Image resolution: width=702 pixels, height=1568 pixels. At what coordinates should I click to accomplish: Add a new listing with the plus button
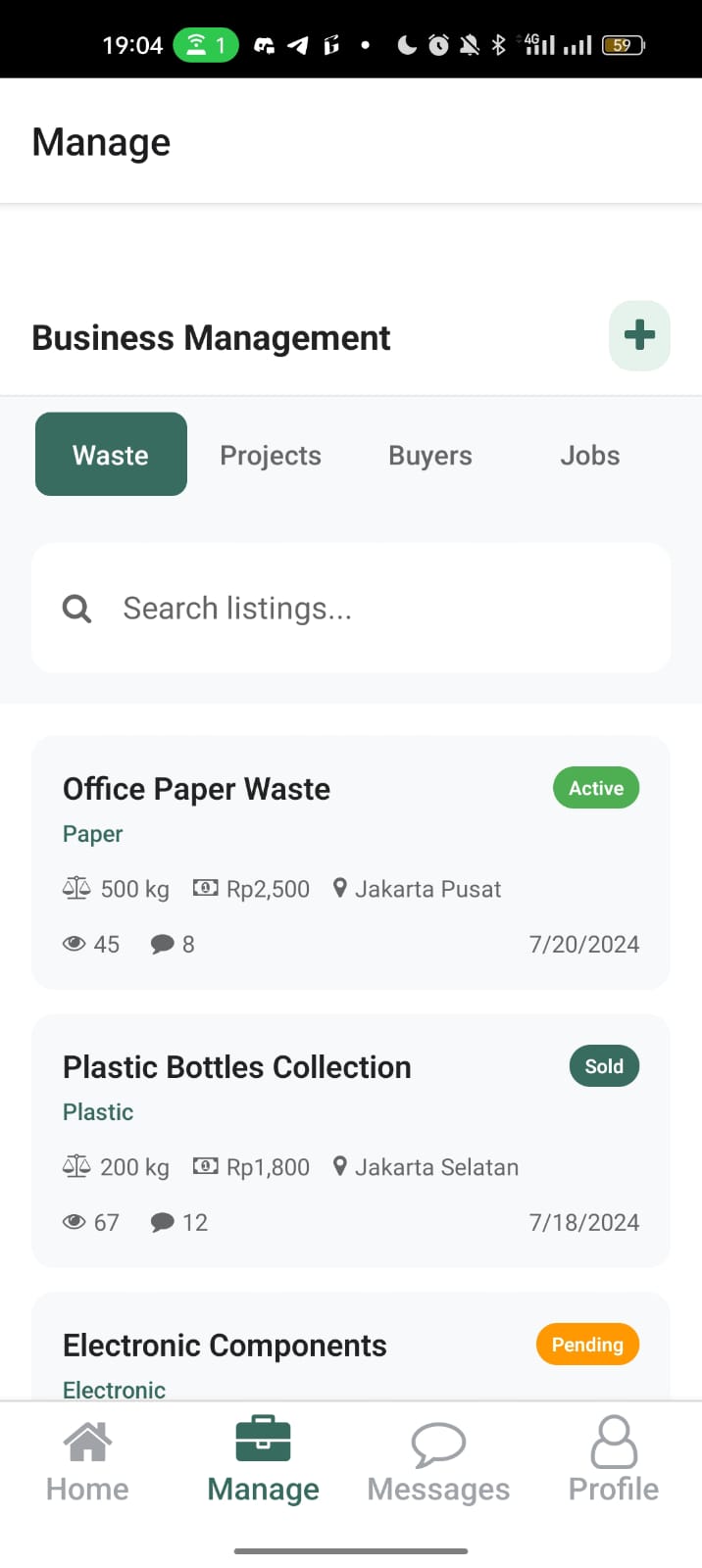click(639, 335)
